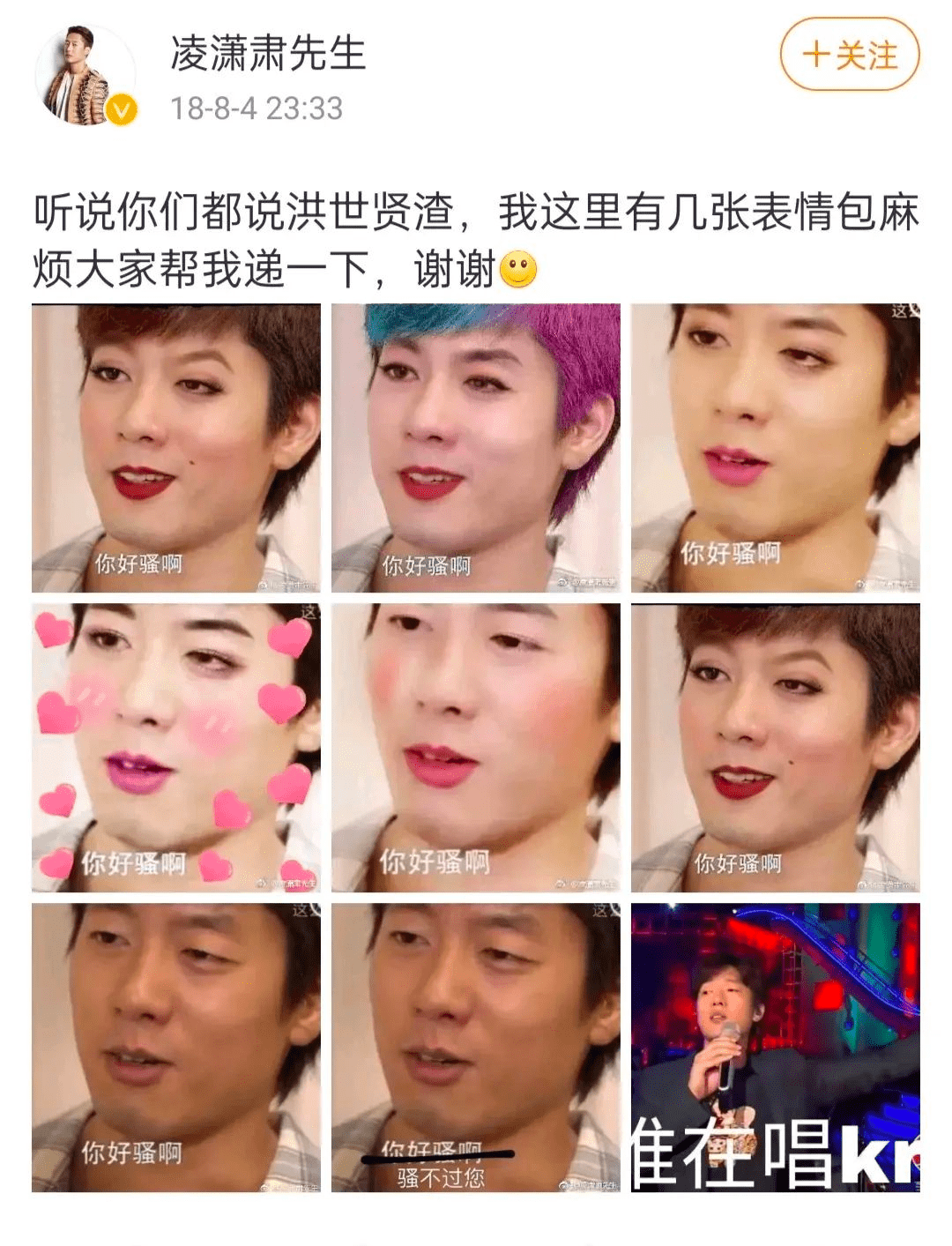
Task: Open the poster's profile avatar
Action: [x=86, y=76]
